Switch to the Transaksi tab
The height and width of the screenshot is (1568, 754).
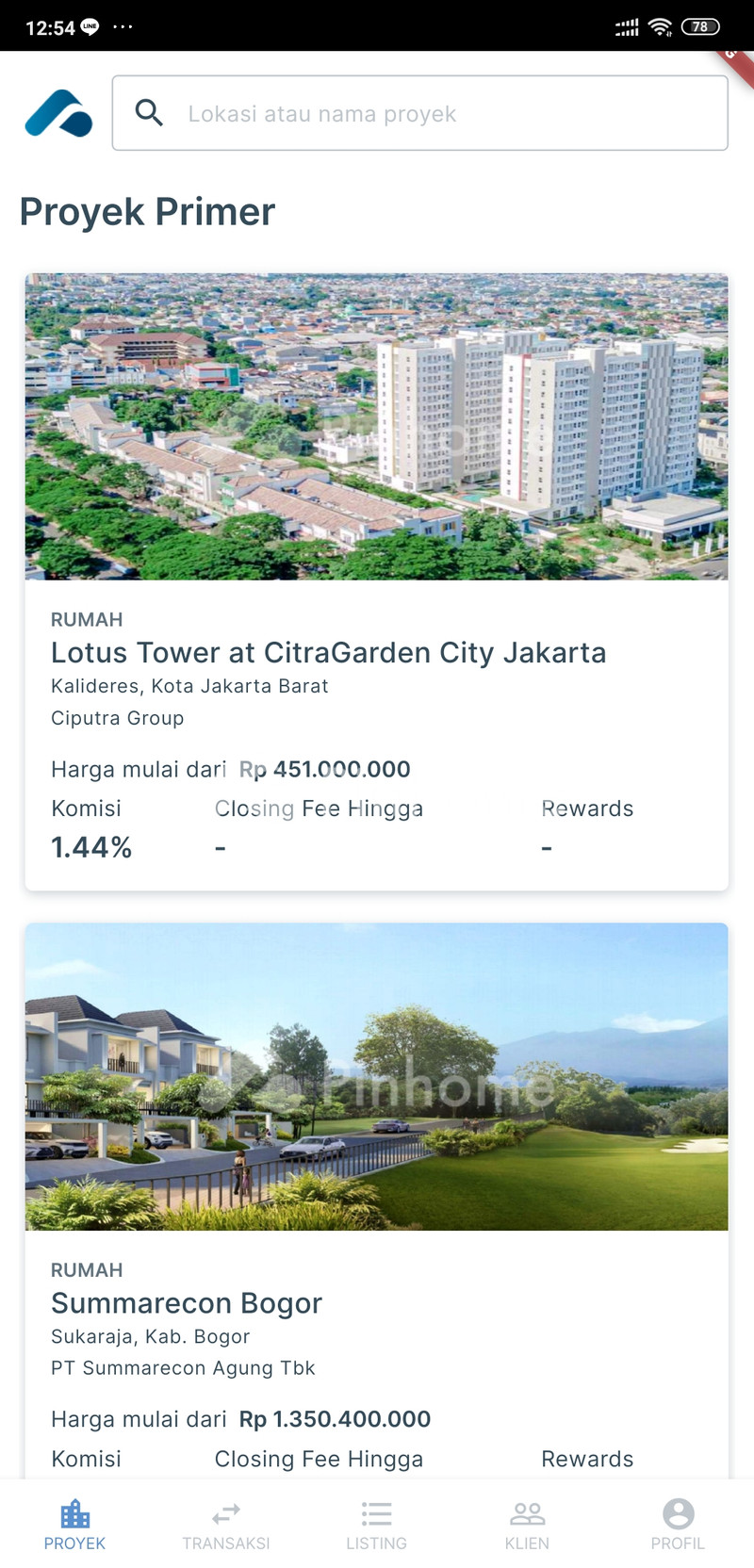point(226,1525)
